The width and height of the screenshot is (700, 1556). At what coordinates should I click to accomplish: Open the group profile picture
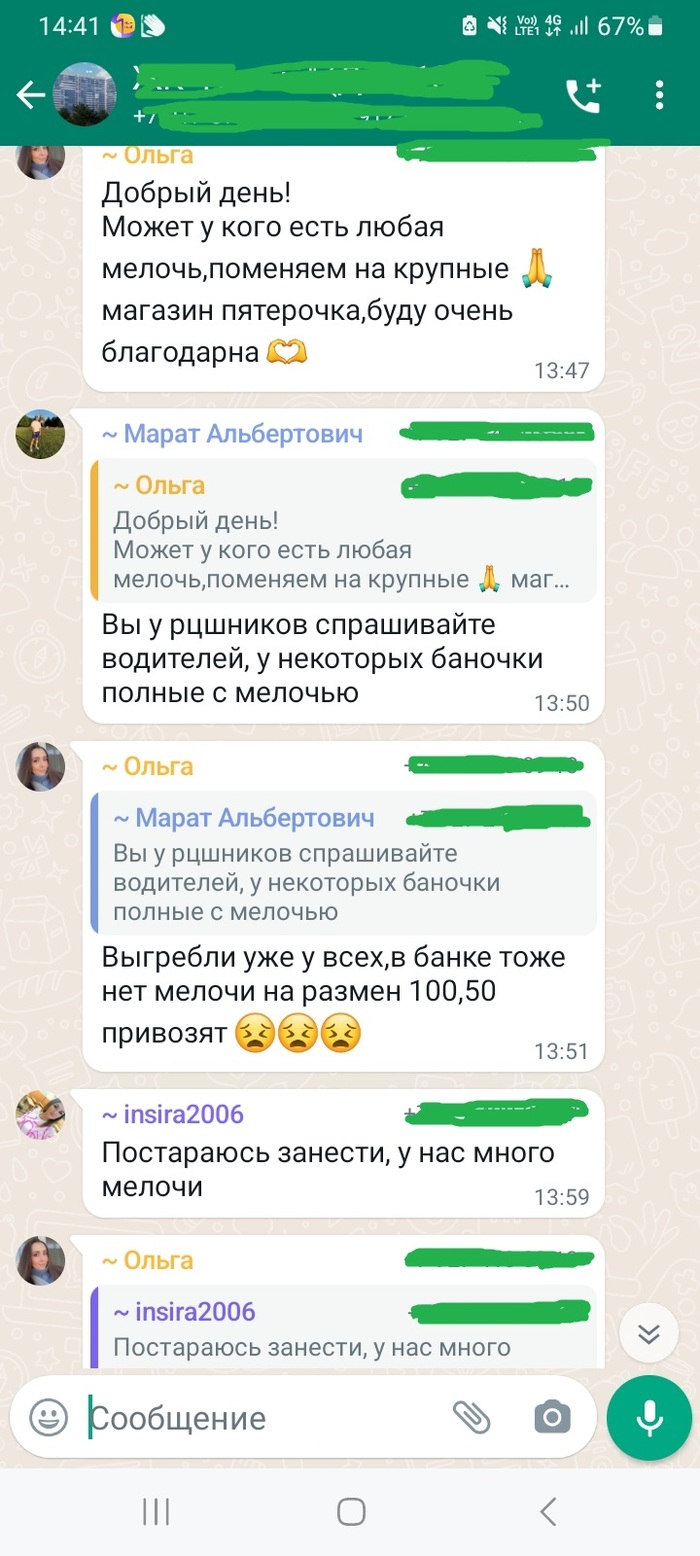point(85,96)
